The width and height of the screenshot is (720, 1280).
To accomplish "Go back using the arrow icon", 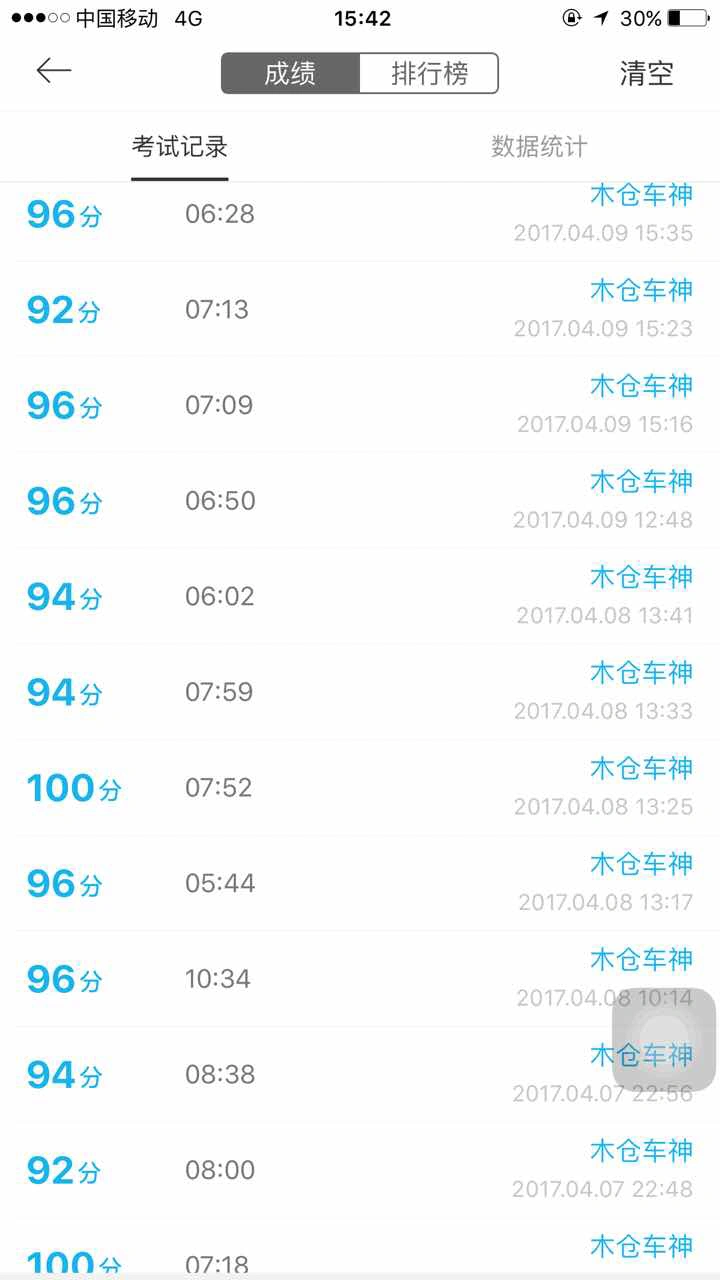I will point(54,71).
